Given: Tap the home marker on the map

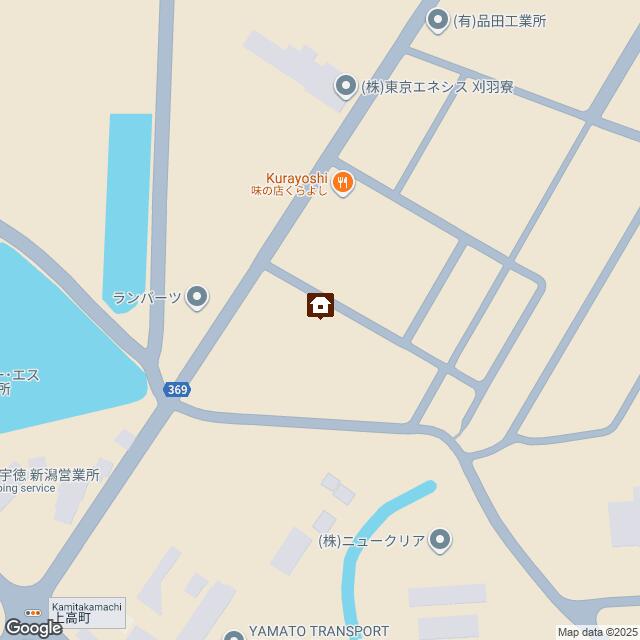Looking at the screenshot, I should pyautogui.click(x=320, y=305).
